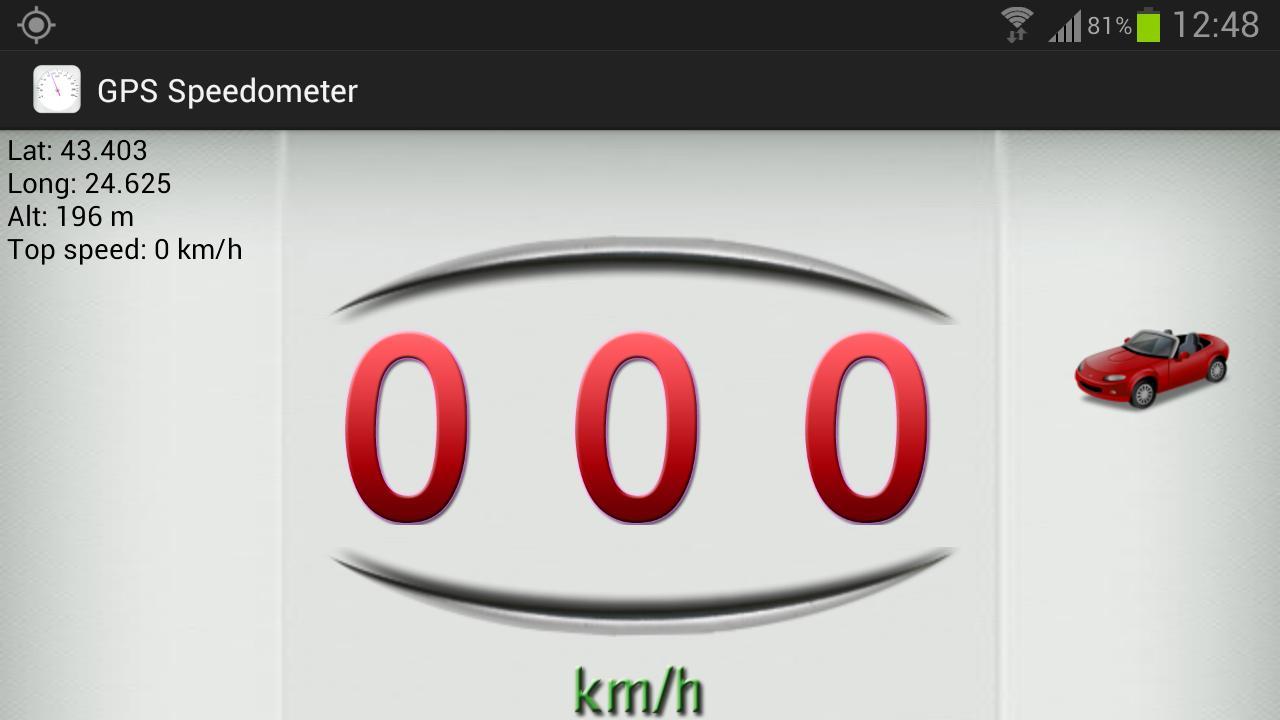Tap the km/h unit label

tap(638, 692)
